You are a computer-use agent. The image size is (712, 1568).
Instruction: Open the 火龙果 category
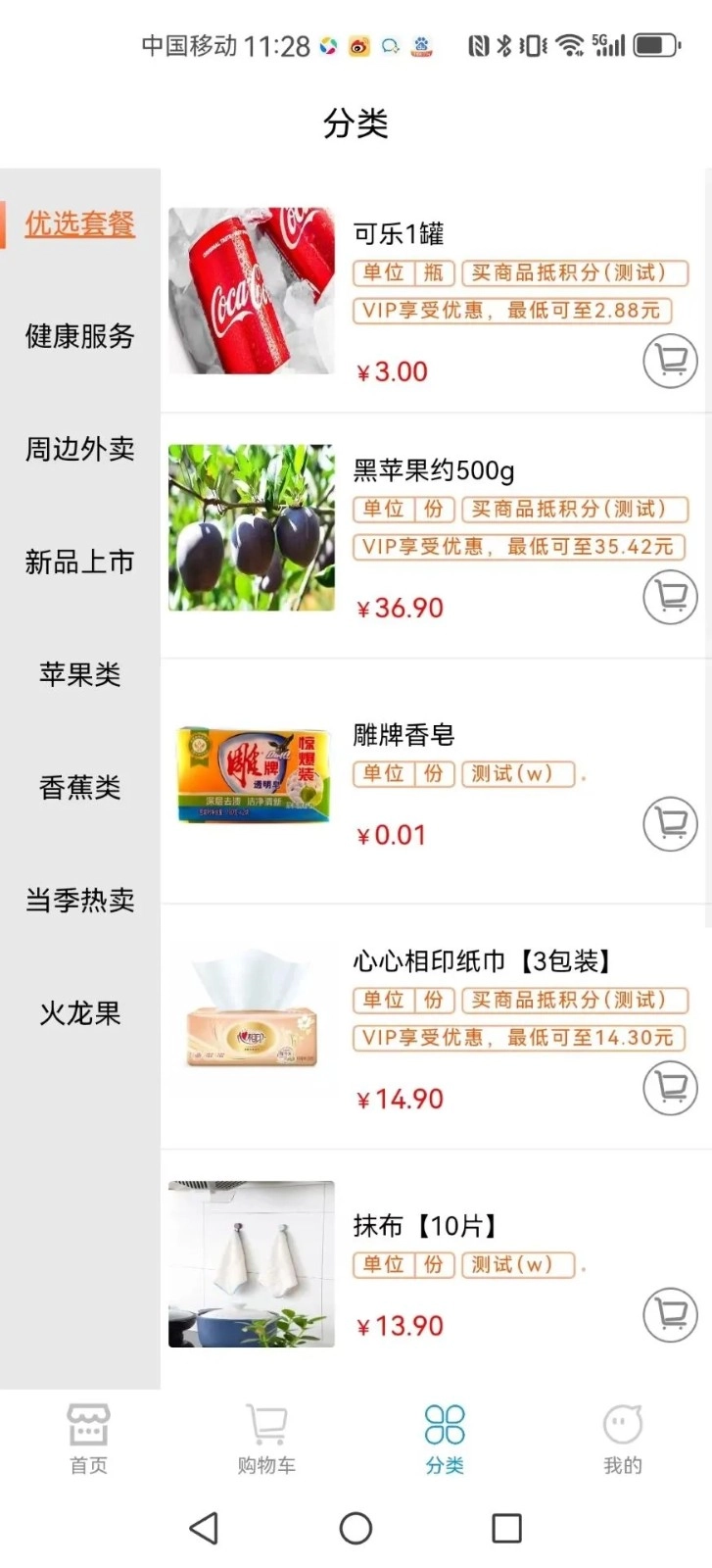point(78,1014)
